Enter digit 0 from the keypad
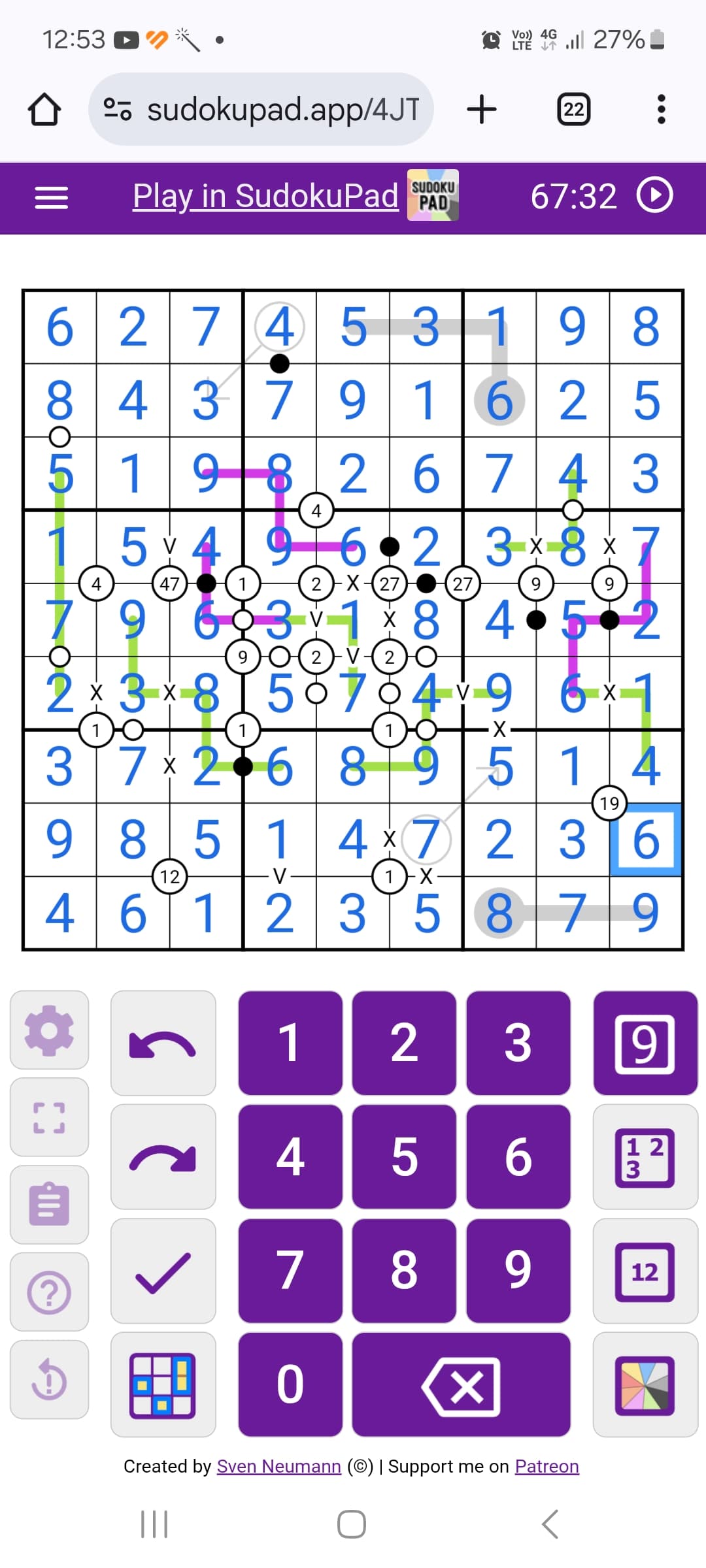Image resolution: width=706 pixels, height=1568 pixels. (x=290, y=1384)
